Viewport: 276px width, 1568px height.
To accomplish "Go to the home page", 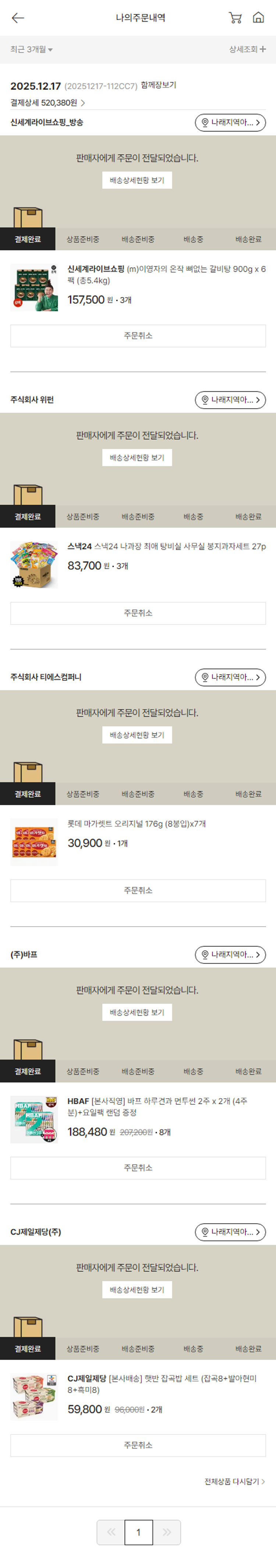I will point(258,18).
